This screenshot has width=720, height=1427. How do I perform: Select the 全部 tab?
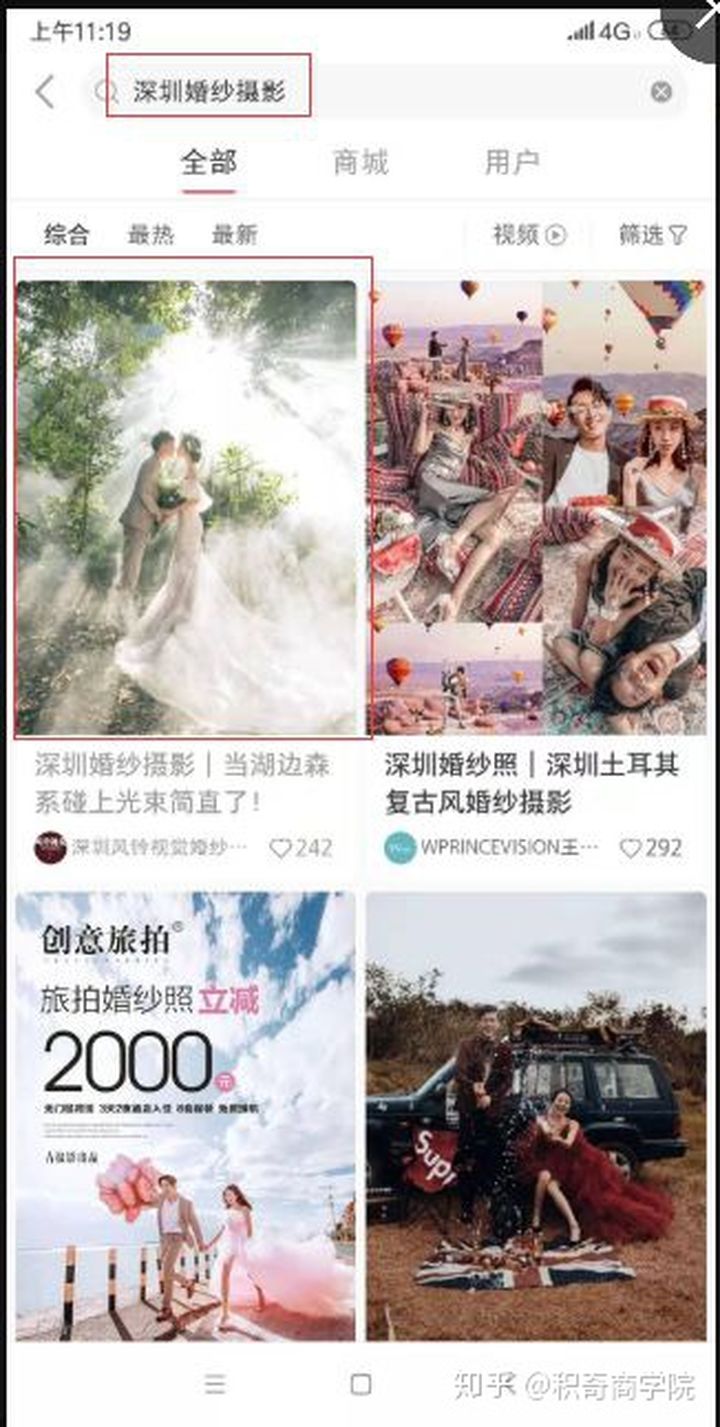tap(209, 162)
